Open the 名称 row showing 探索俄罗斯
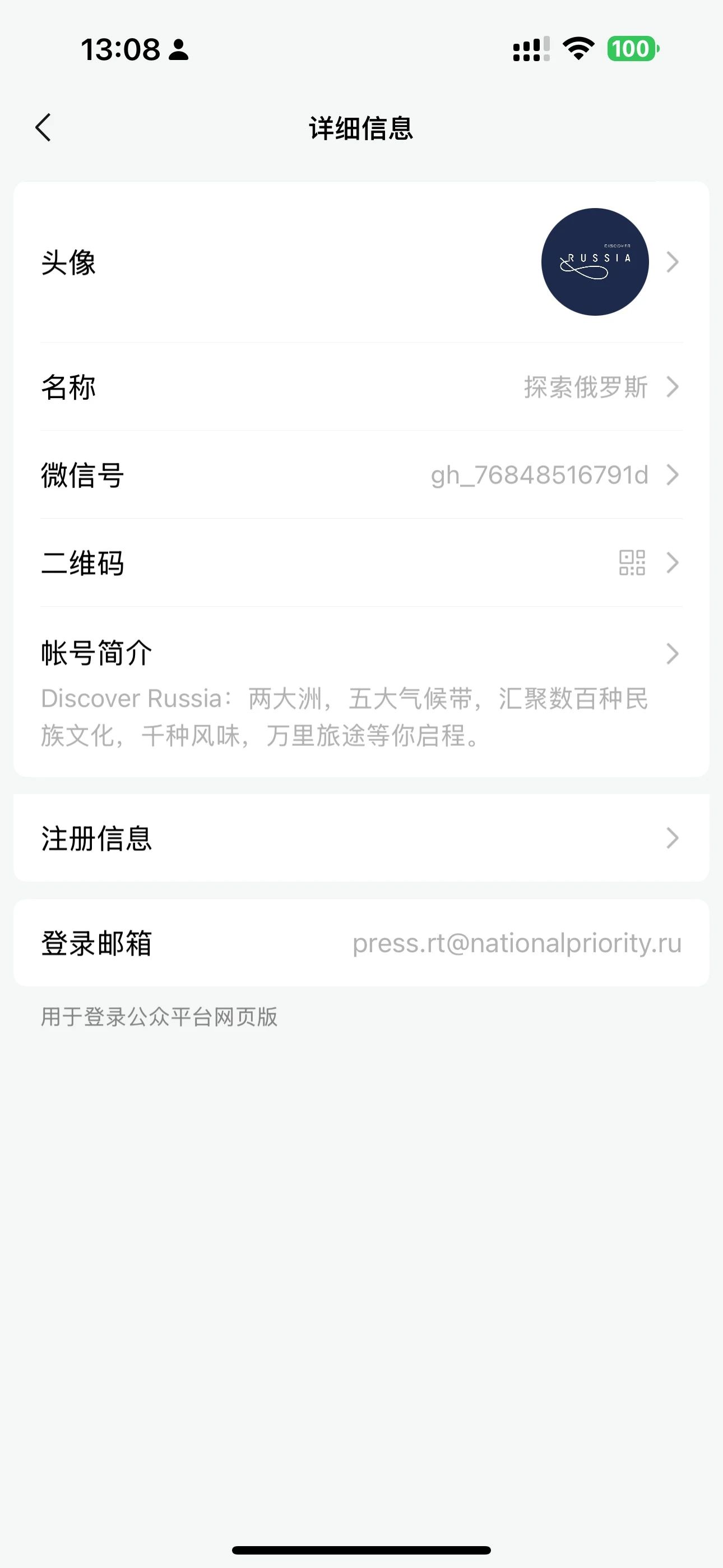The height and width of the screenshot is (1568, 723). [x=361, y=387]
